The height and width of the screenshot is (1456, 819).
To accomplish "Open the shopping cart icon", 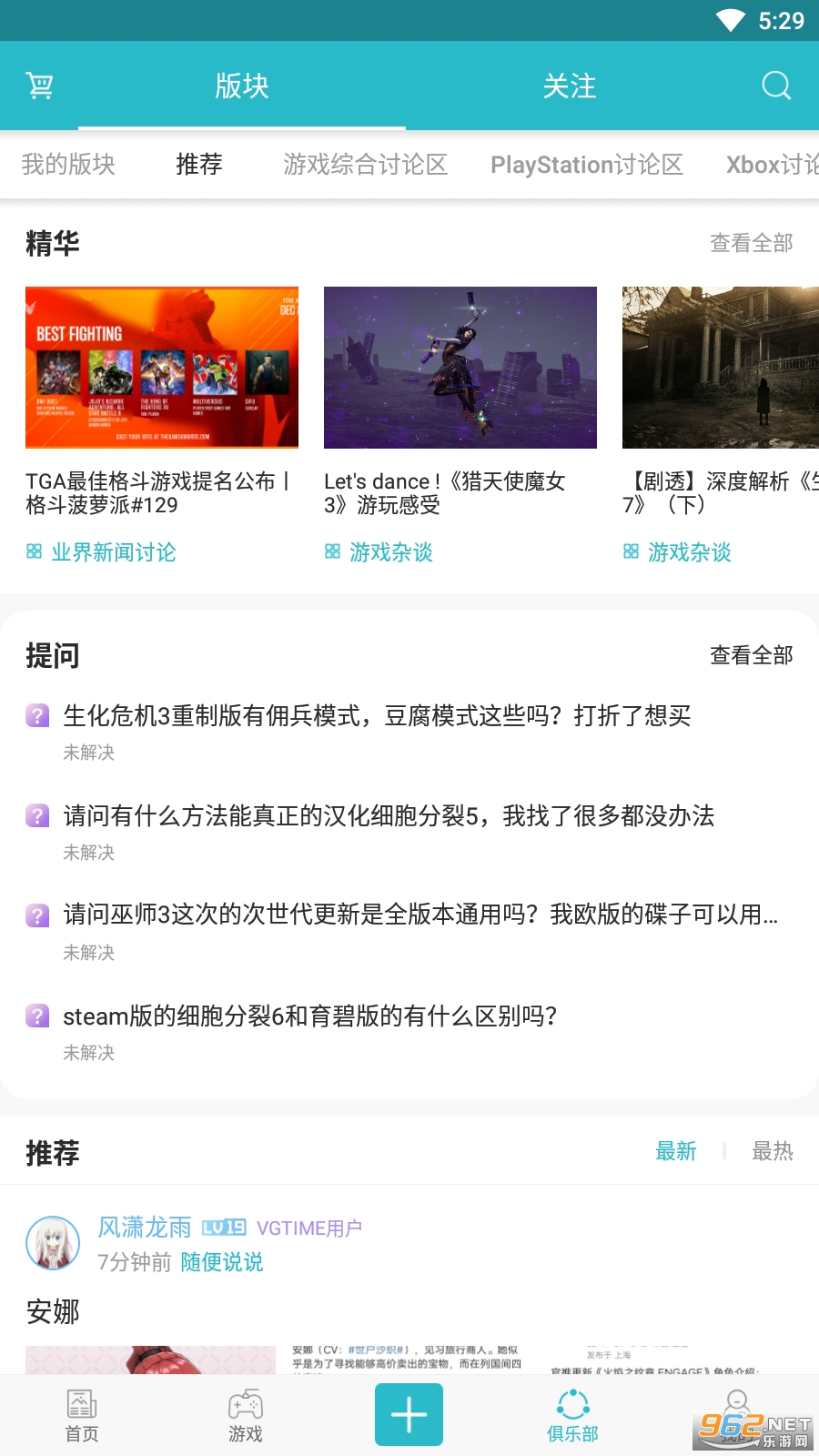I will [39, 86].
